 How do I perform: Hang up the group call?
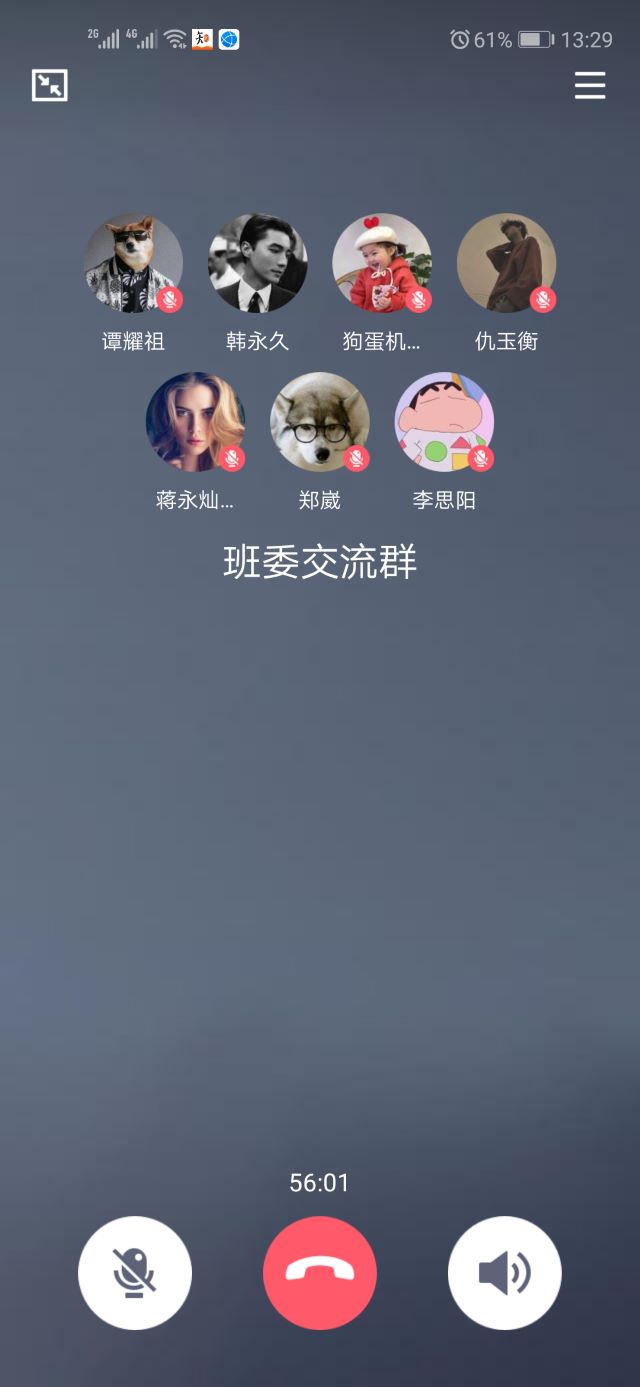(320, 1273)
